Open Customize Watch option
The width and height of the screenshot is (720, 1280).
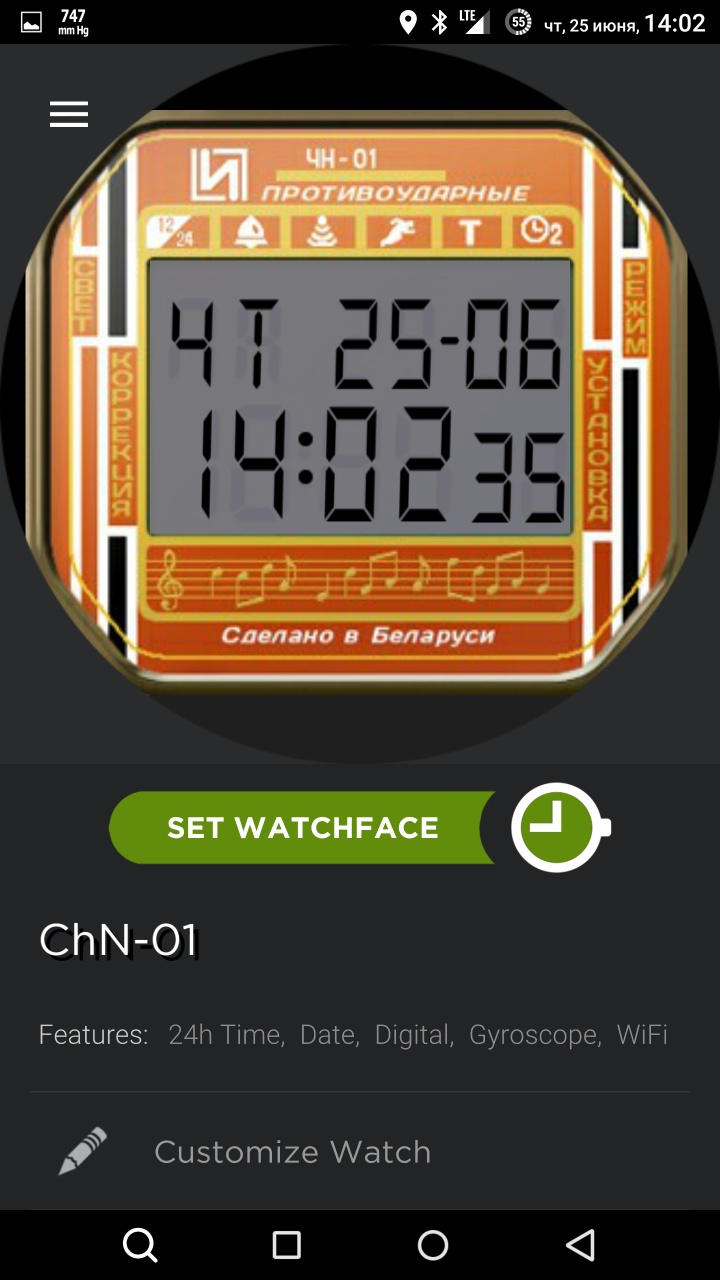coord(292,1152)
